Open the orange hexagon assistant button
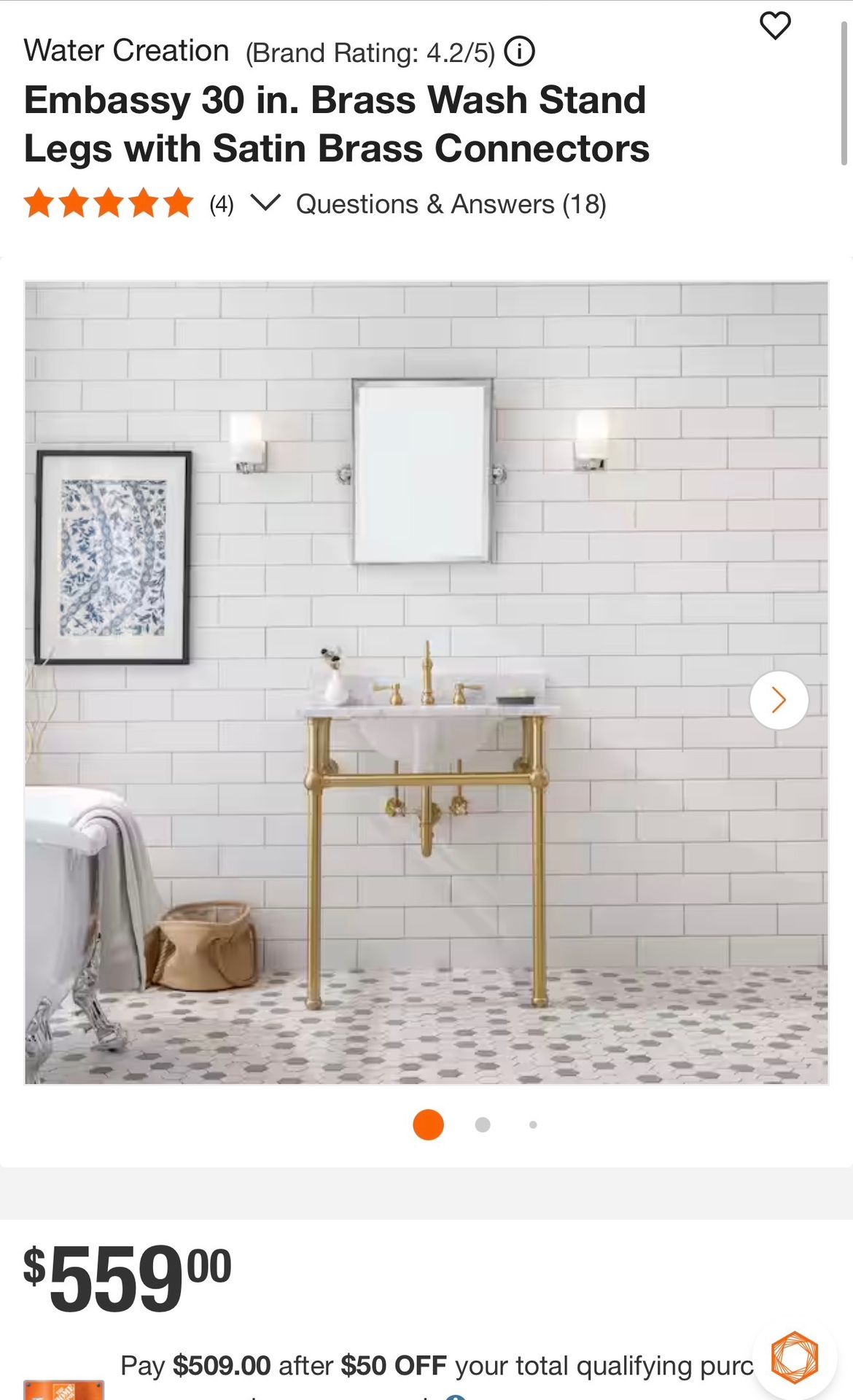 click(x=794, y=1358)
